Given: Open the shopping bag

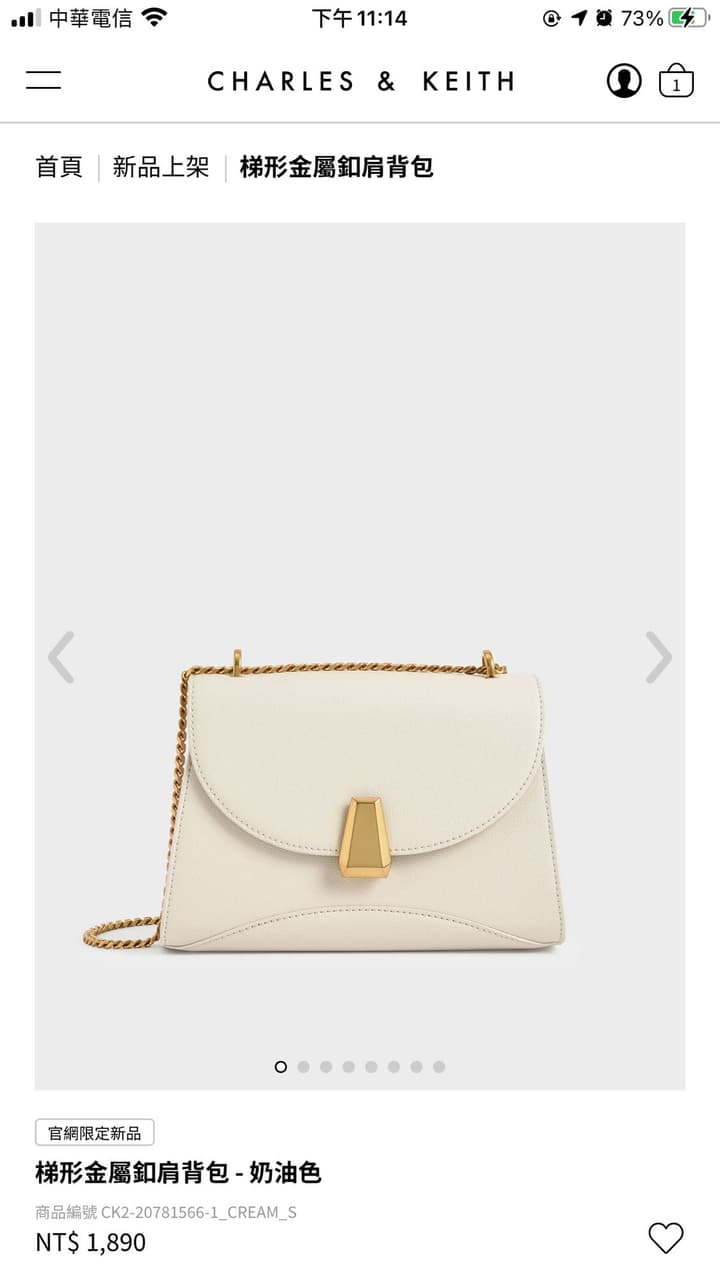Looking at the screenshot, I should (676, 81).
